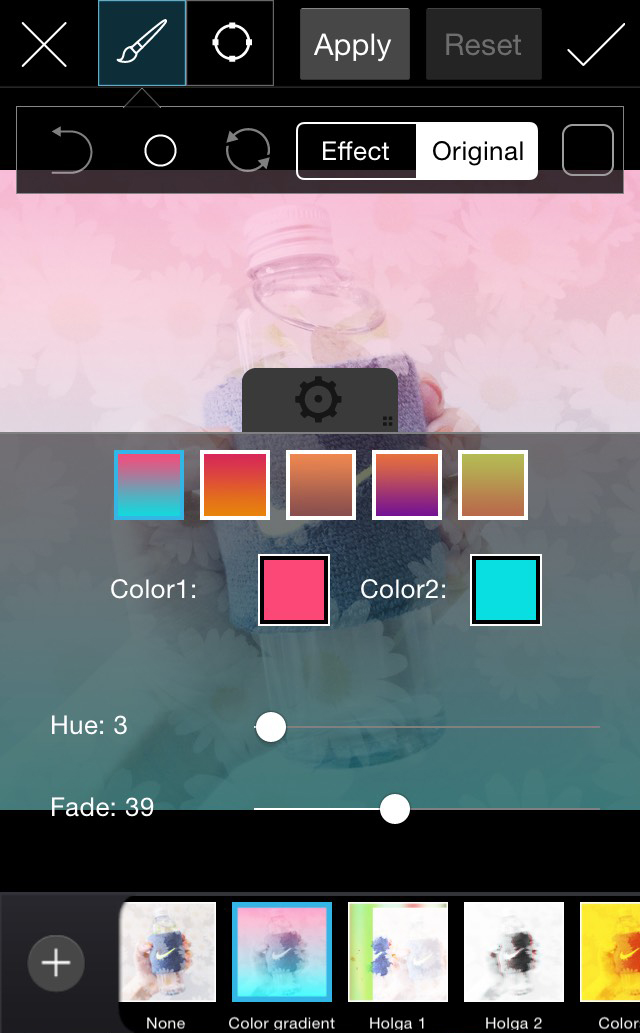Choose the pink-to-cyan gradient preset
640x1033 pixels.
[149, 485]
